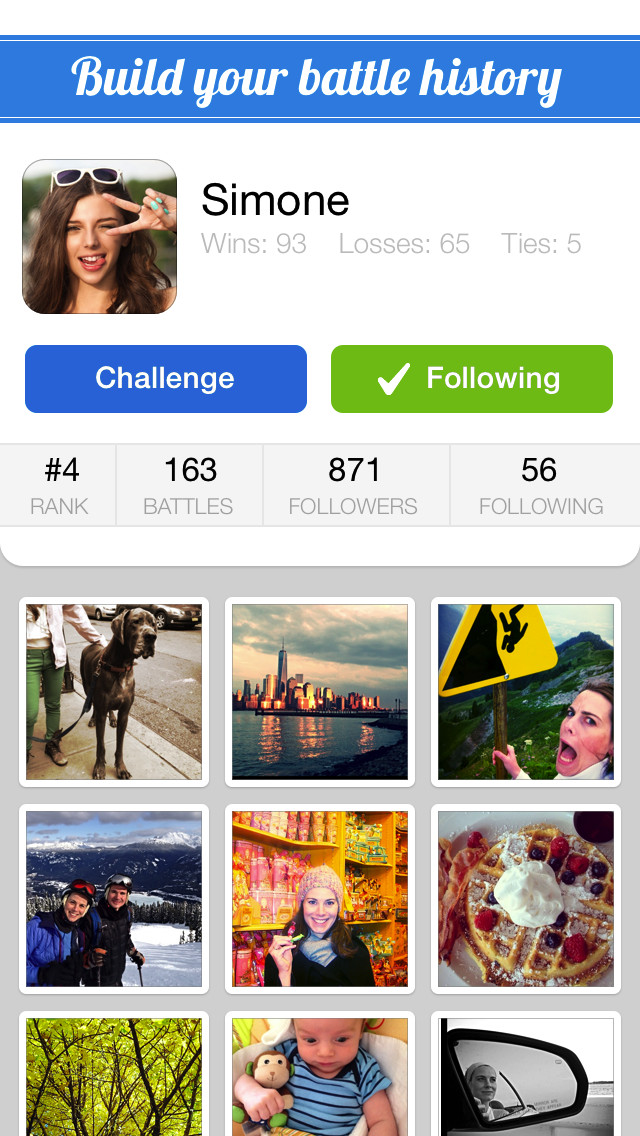Challenge Simone to a battle
This screenshot has width=640, height=1136.
pyautogui.click(x=166, y=379)
